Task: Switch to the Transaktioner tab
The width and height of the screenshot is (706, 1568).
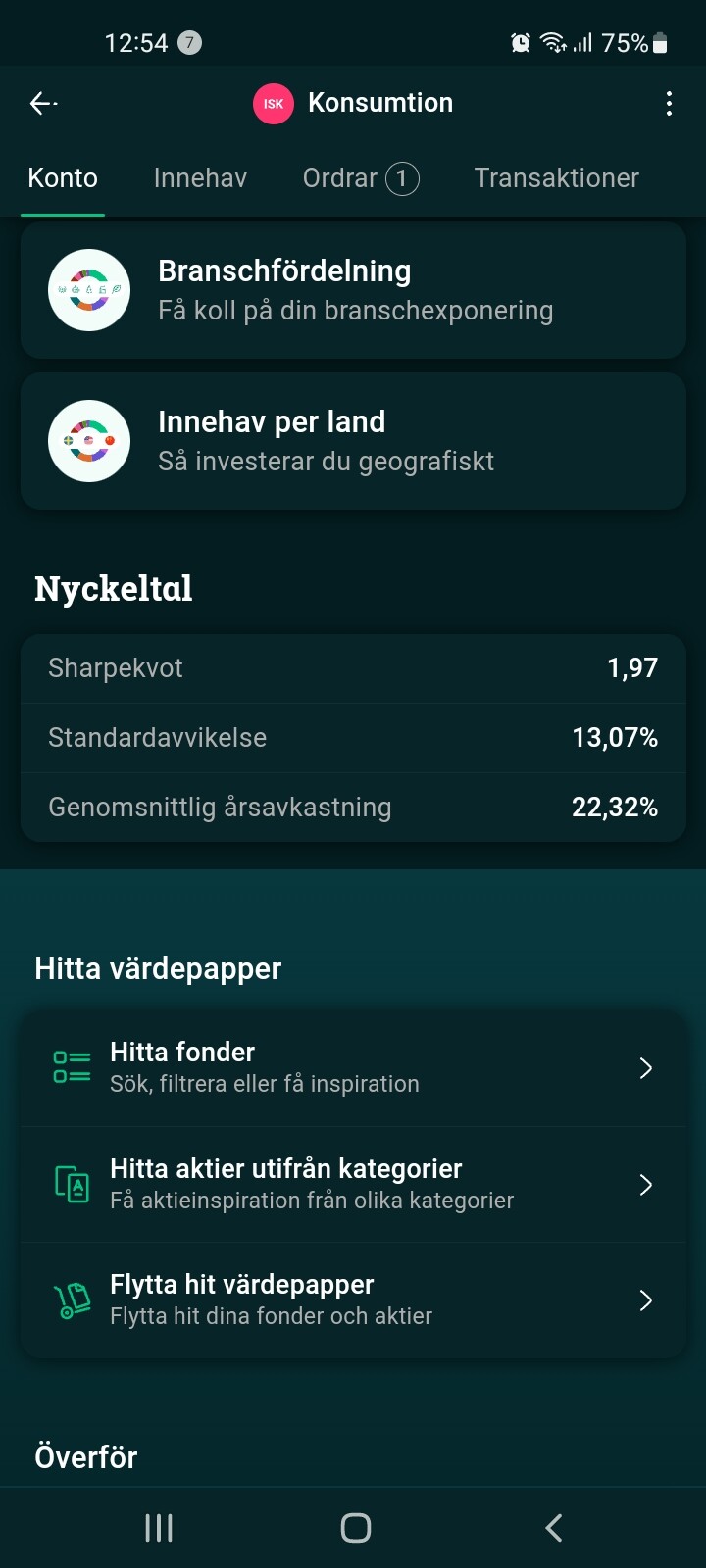Action: coord(556,177)
